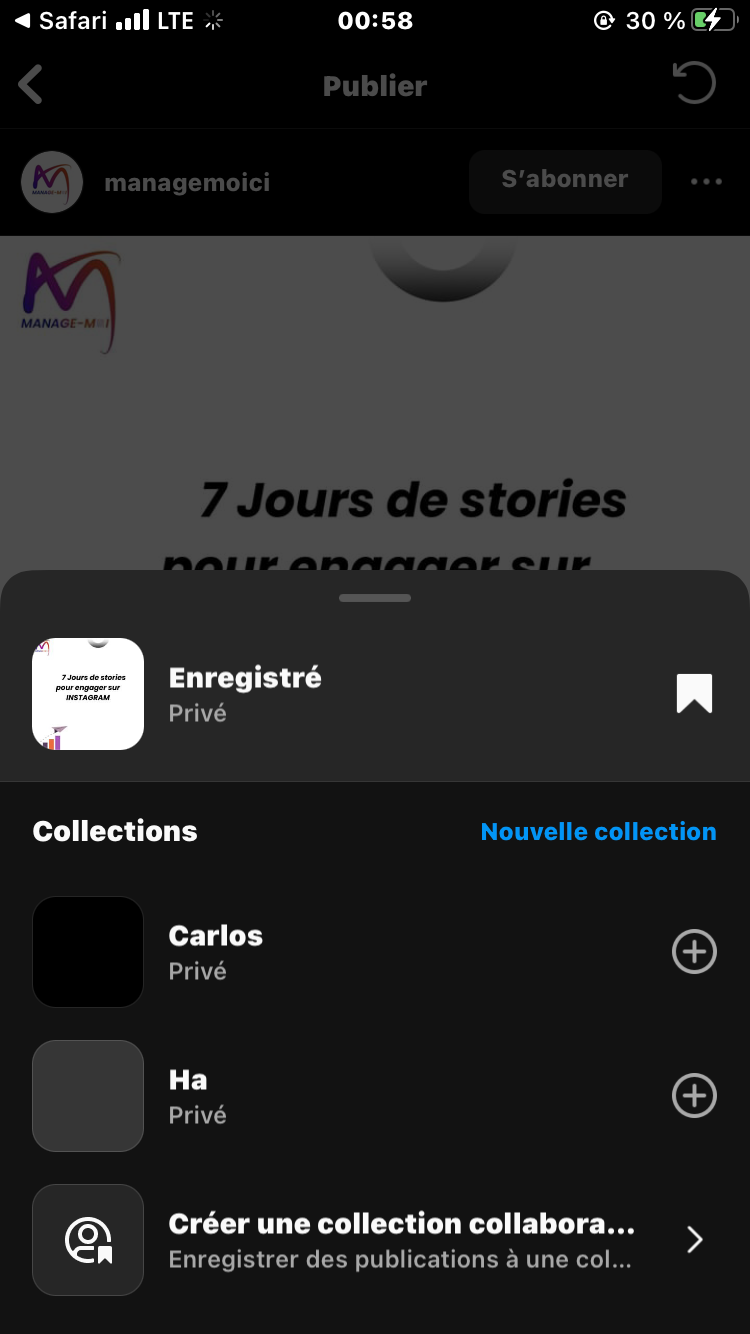Tap the sheet's drag handle

[x=375, y=598]
